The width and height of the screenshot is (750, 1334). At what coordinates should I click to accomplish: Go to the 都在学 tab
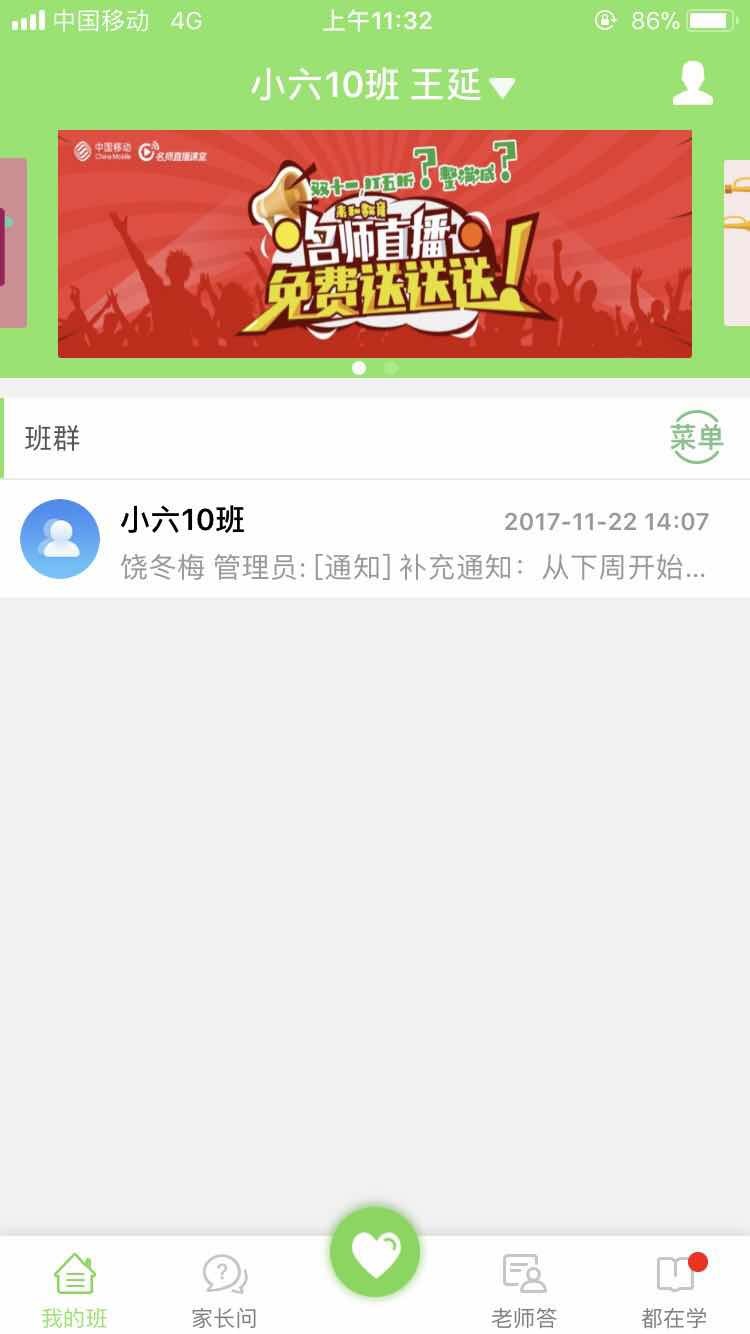tap(675, 1289)
